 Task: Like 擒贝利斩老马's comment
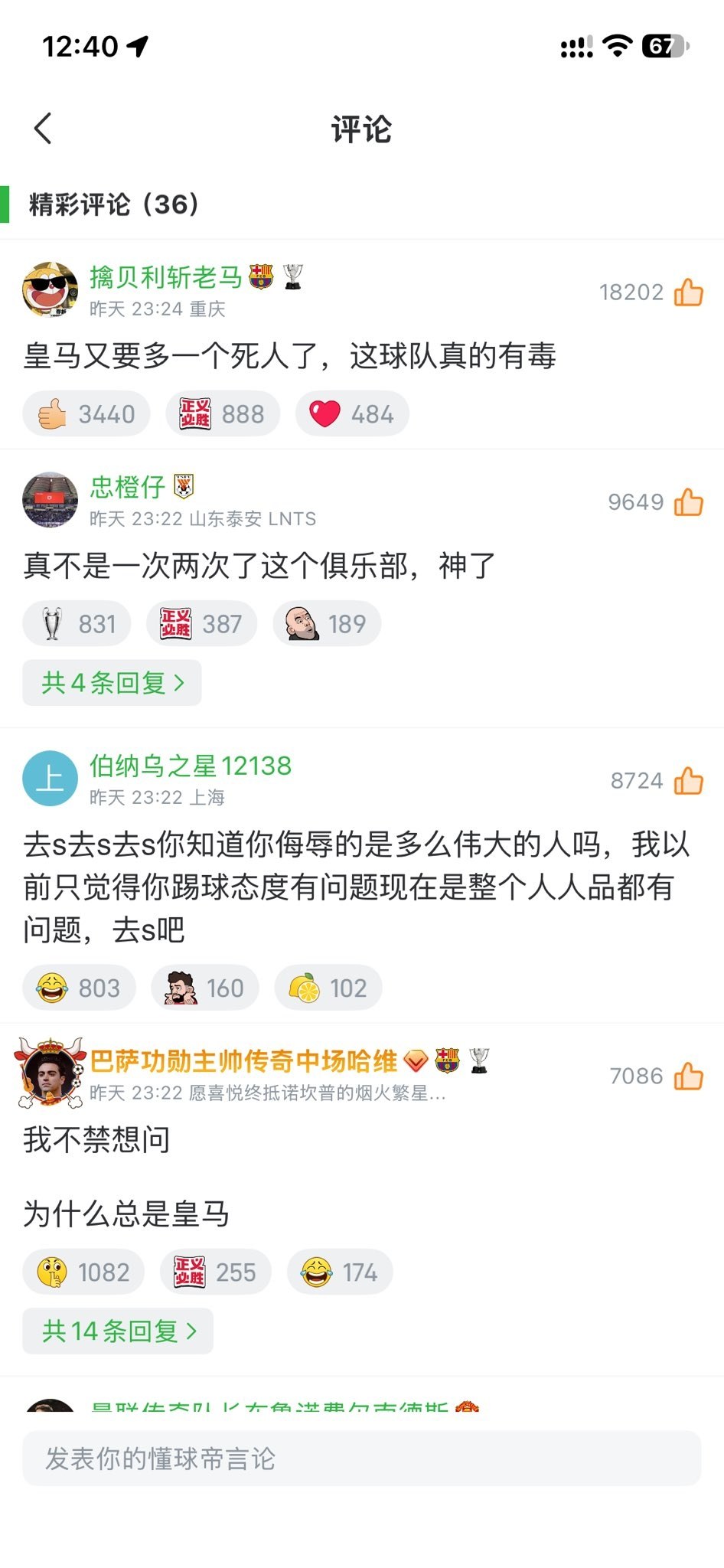(689, 292)
